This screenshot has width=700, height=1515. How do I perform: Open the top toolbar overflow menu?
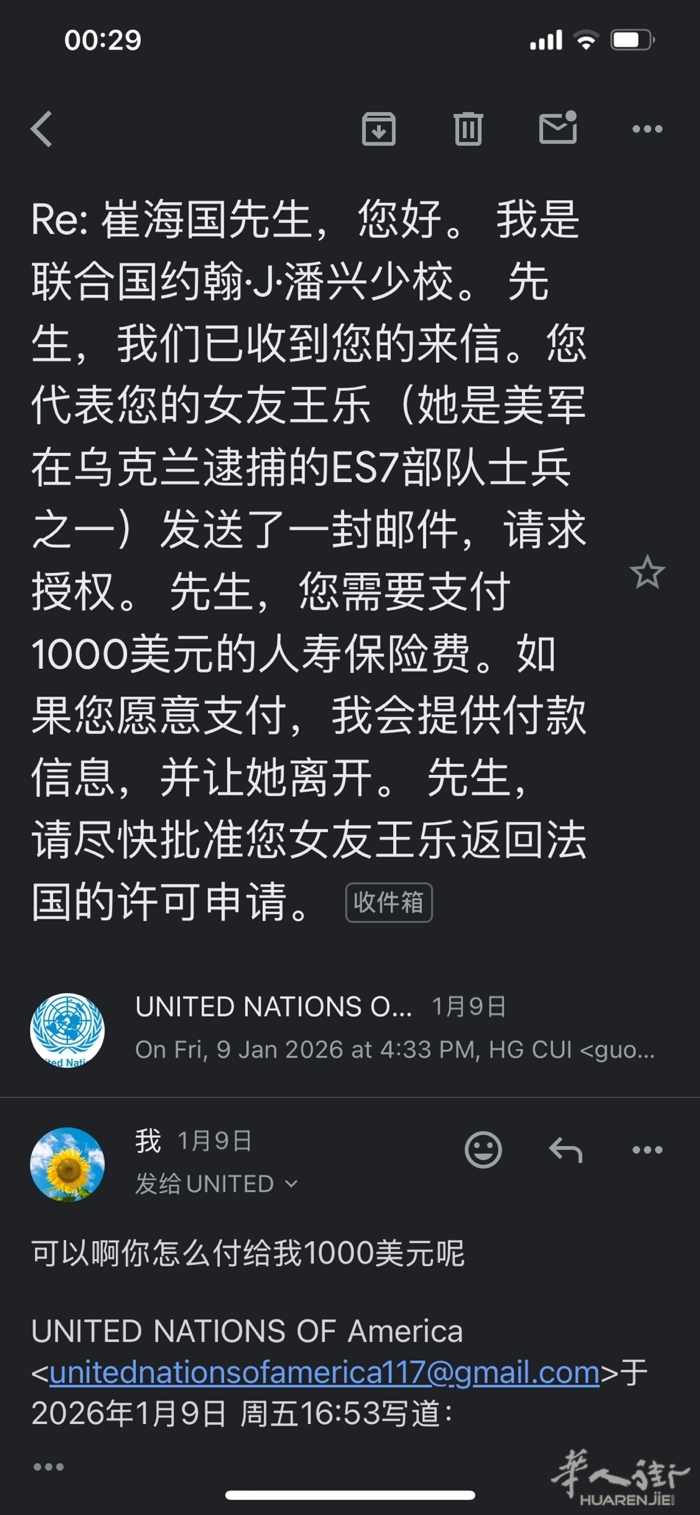click(647, 129)
